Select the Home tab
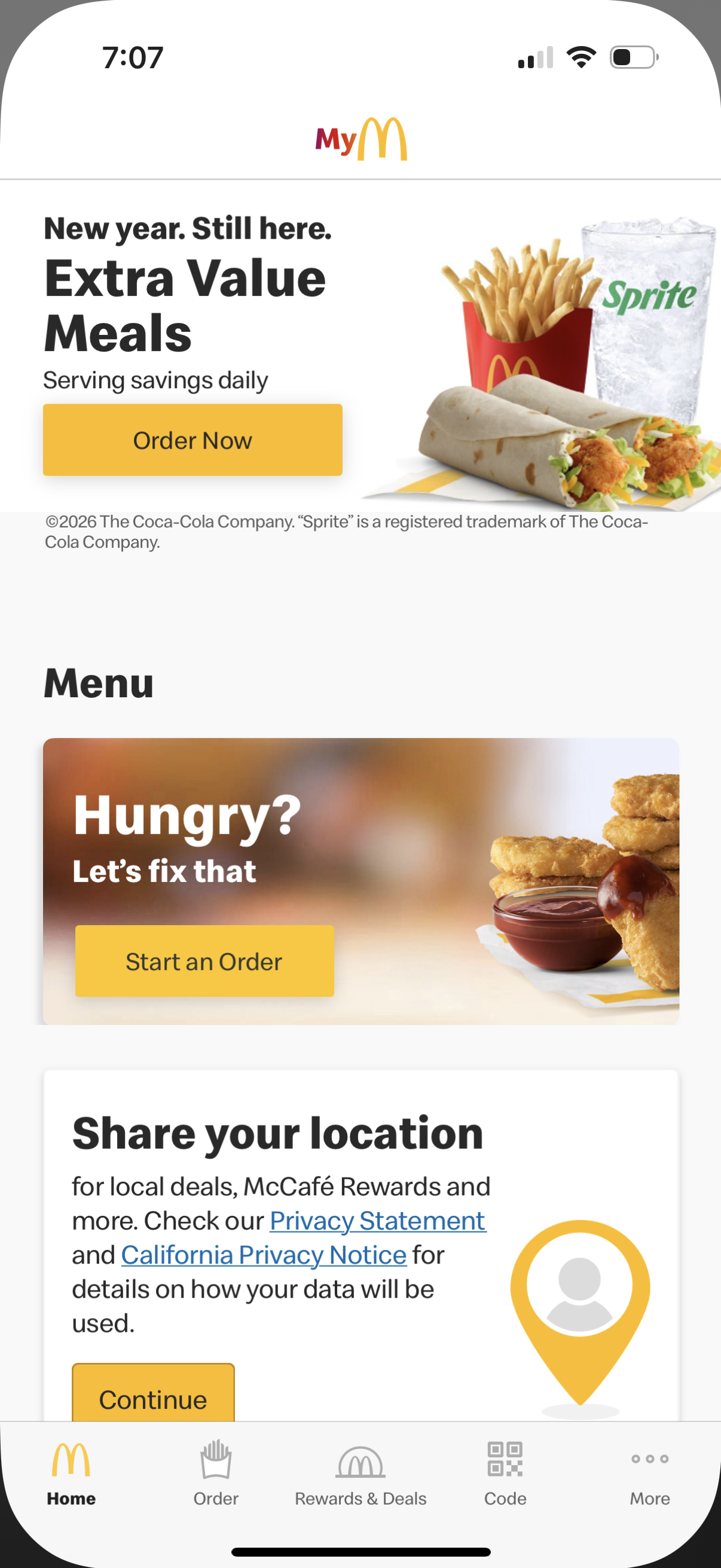This screenshot has width=721, height=1568. click(71, 1472)
